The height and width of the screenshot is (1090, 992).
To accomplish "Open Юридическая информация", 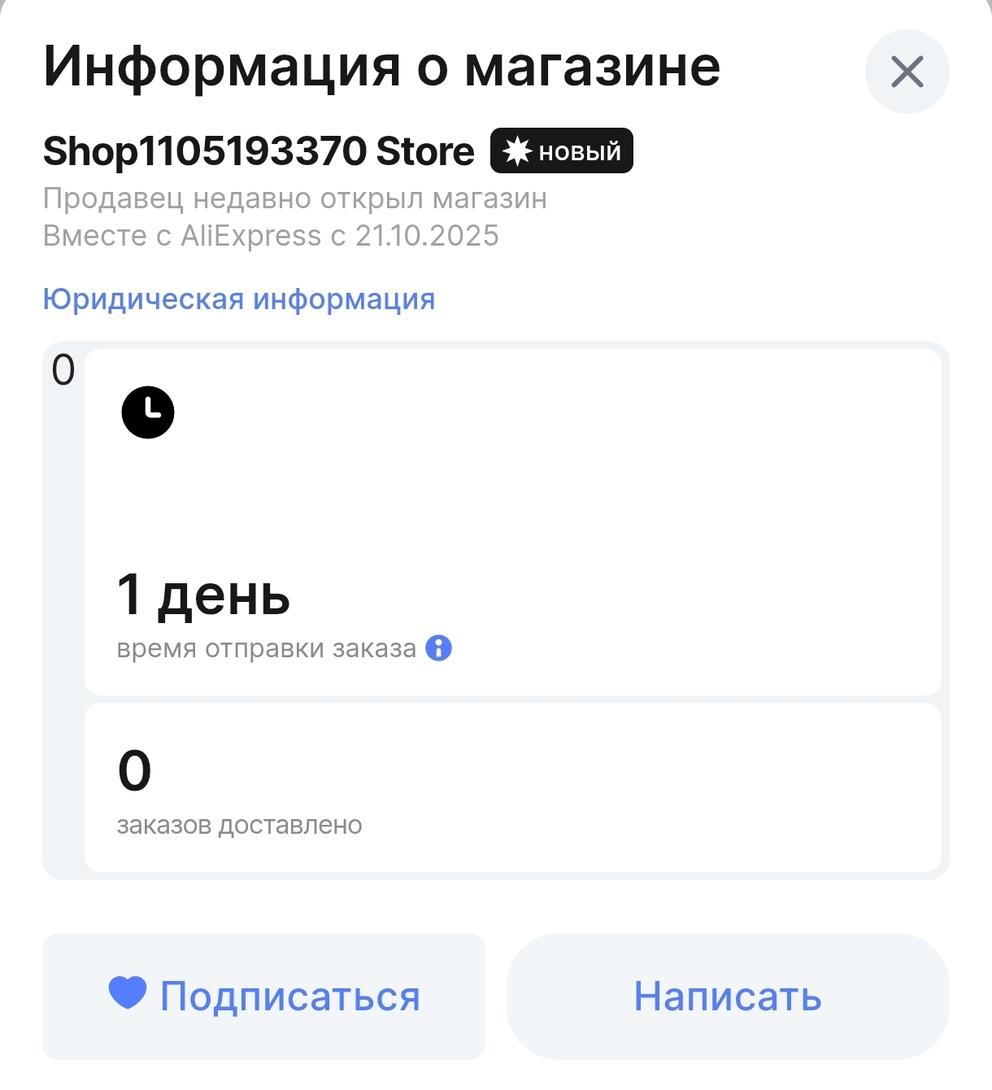I will (238, 298).
